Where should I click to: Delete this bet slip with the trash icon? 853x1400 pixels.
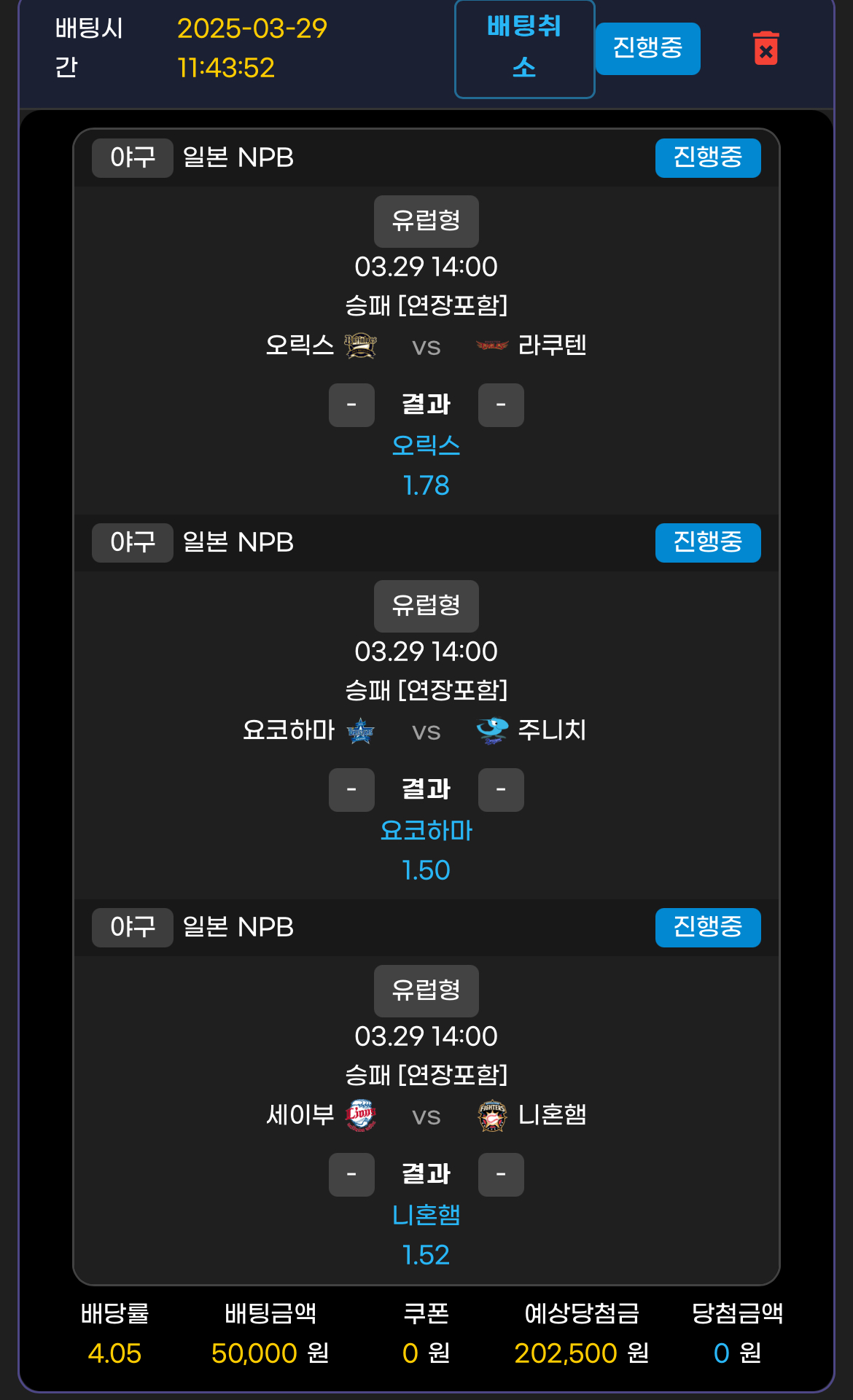tap(766, 49)
